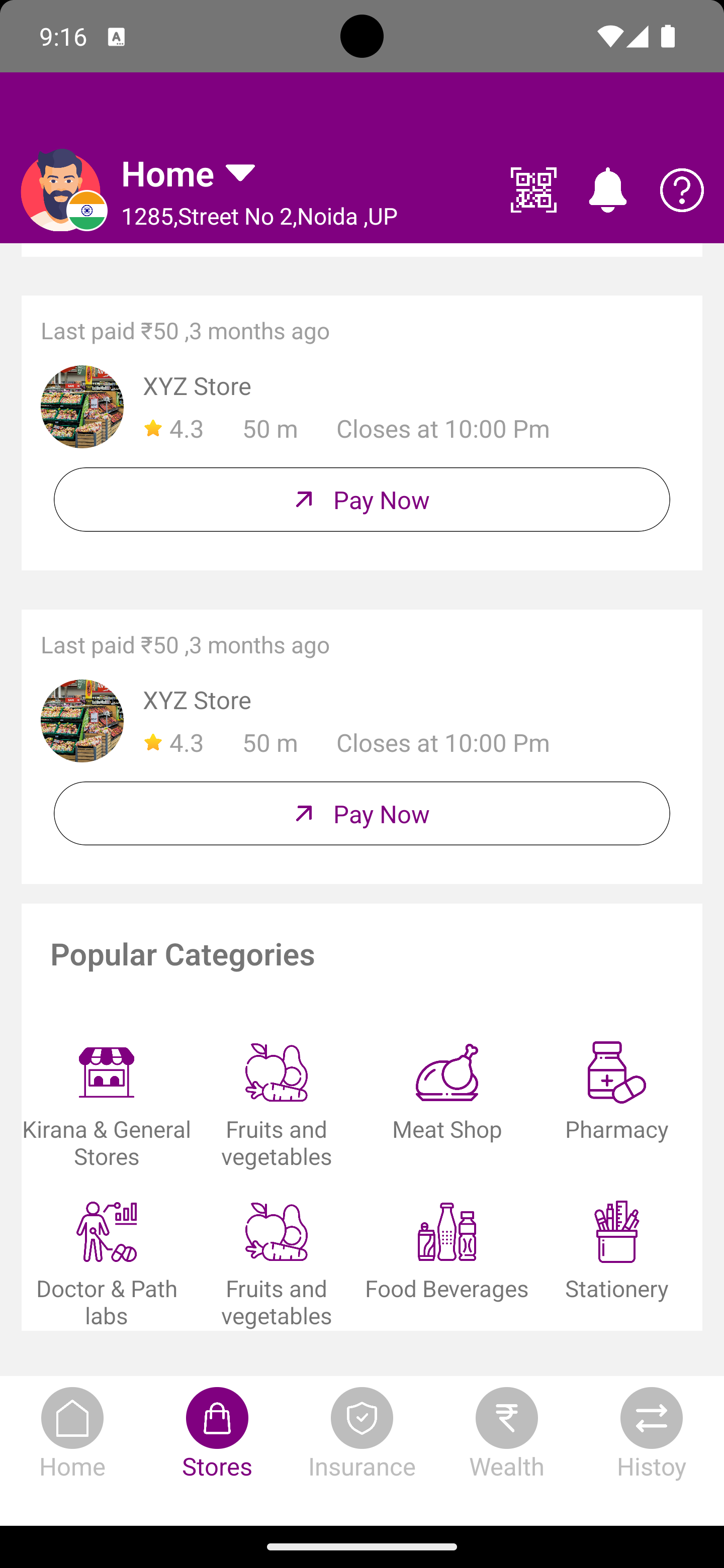Open the profile avatar
Viewport: 724px width, 1568px height.
pos(61,190)
